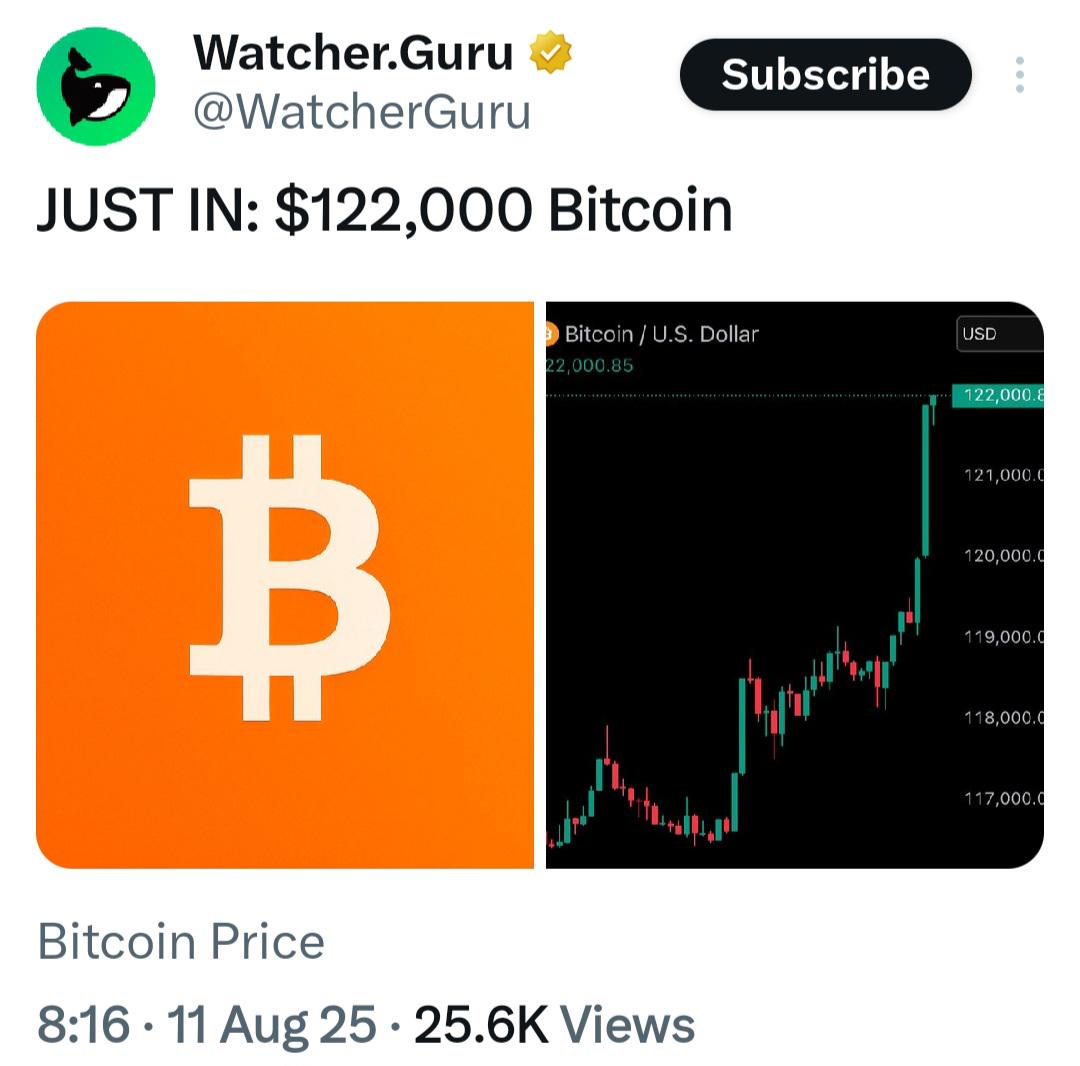
Task: Subscribe to Watcher.Guru
Action: (x=825, y=75)
